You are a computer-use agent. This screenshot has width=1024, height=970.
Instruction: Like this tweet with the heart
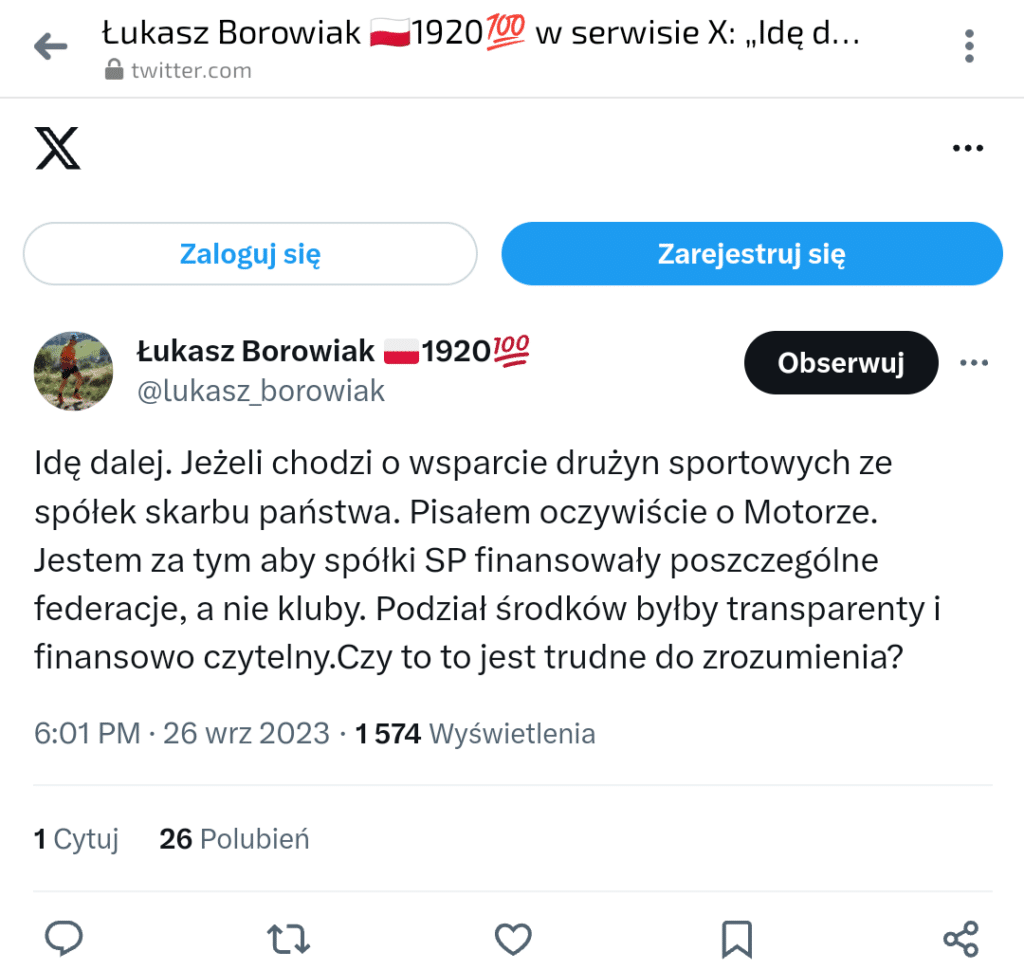click(513, 938)
